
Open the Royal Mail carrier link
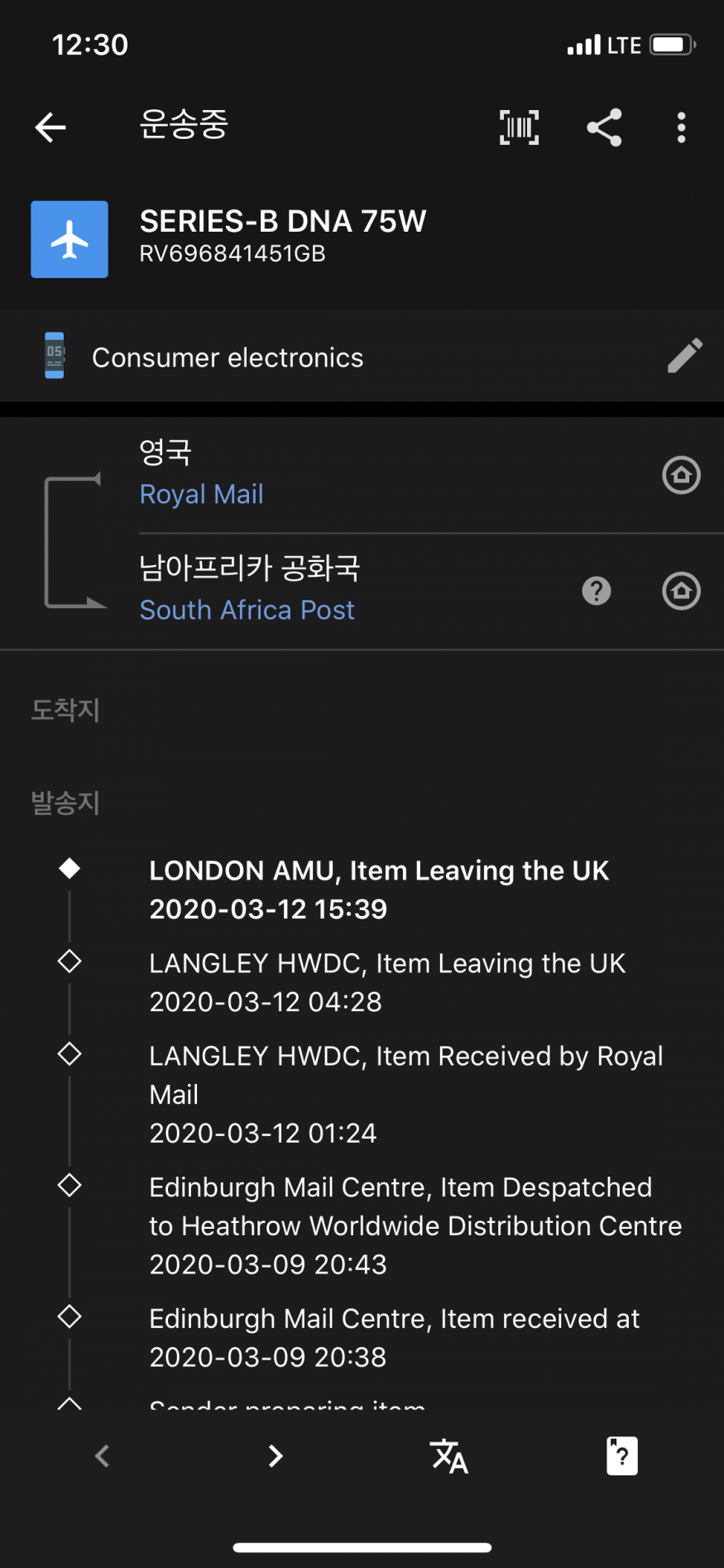click(x=202, y=494)
